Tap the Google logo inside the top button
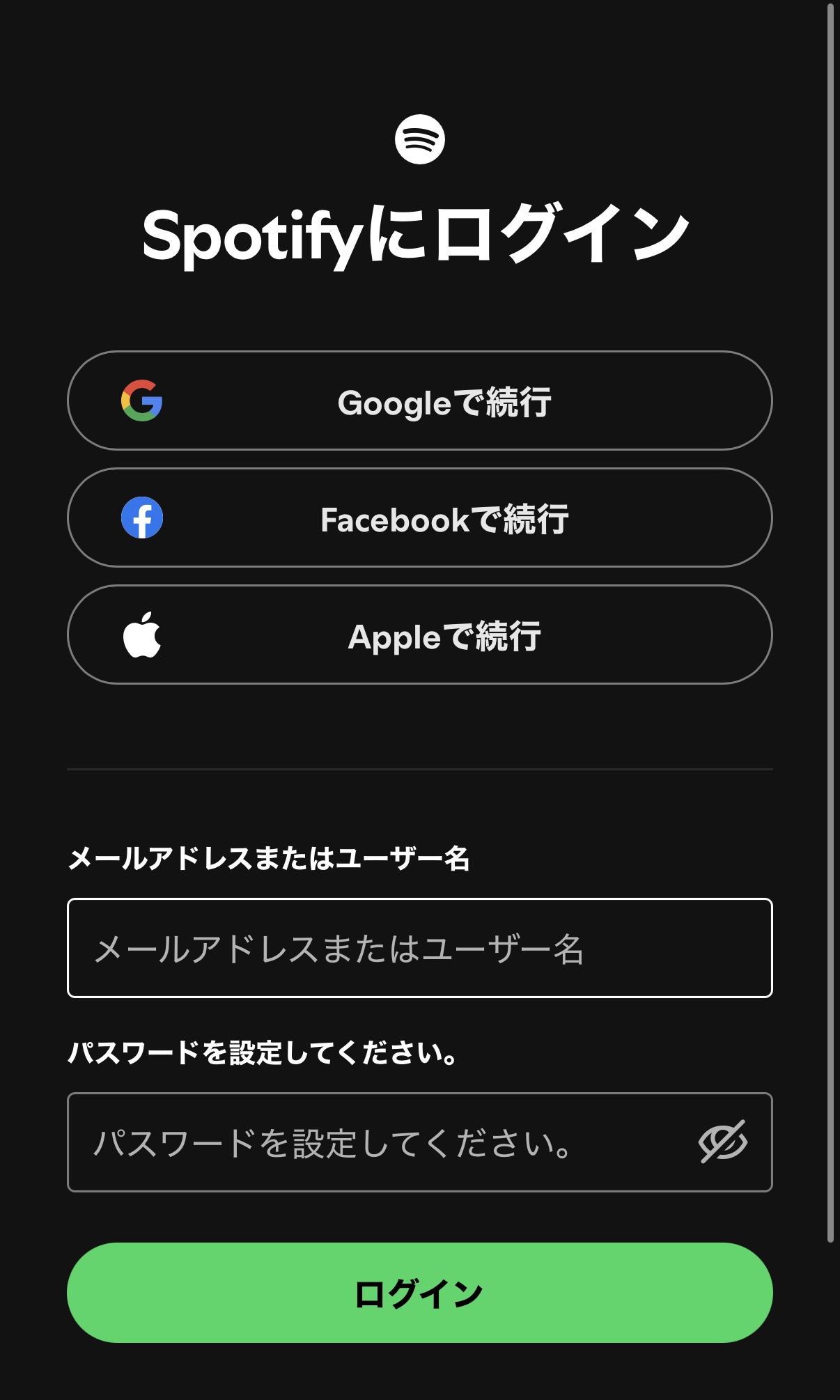The height and width of the screenshot is (1400, 840). 141,401
